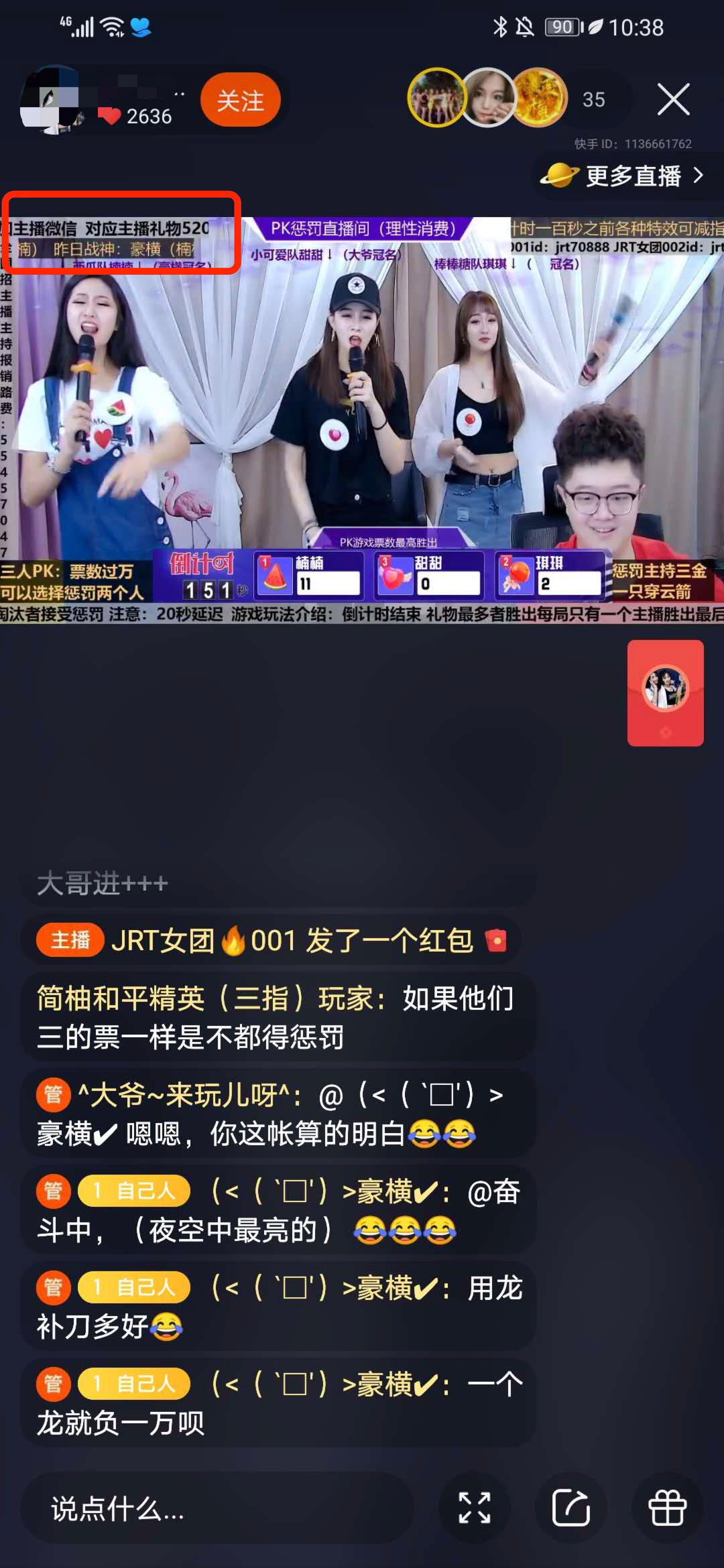View the 35 audience members

coord(593,100)
